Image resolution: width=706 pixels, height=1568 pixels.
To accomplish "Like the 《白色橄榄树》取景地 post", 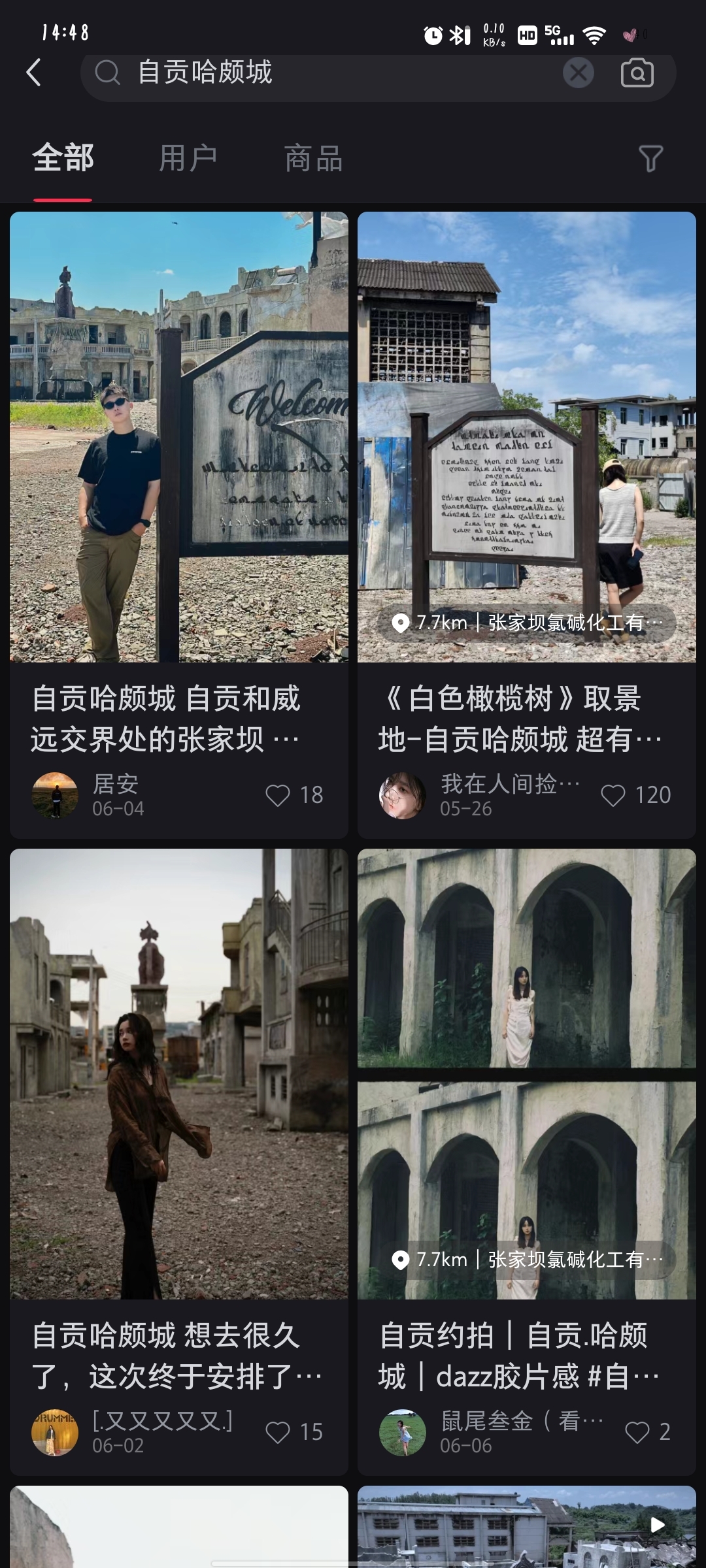I will click(613, 795).
